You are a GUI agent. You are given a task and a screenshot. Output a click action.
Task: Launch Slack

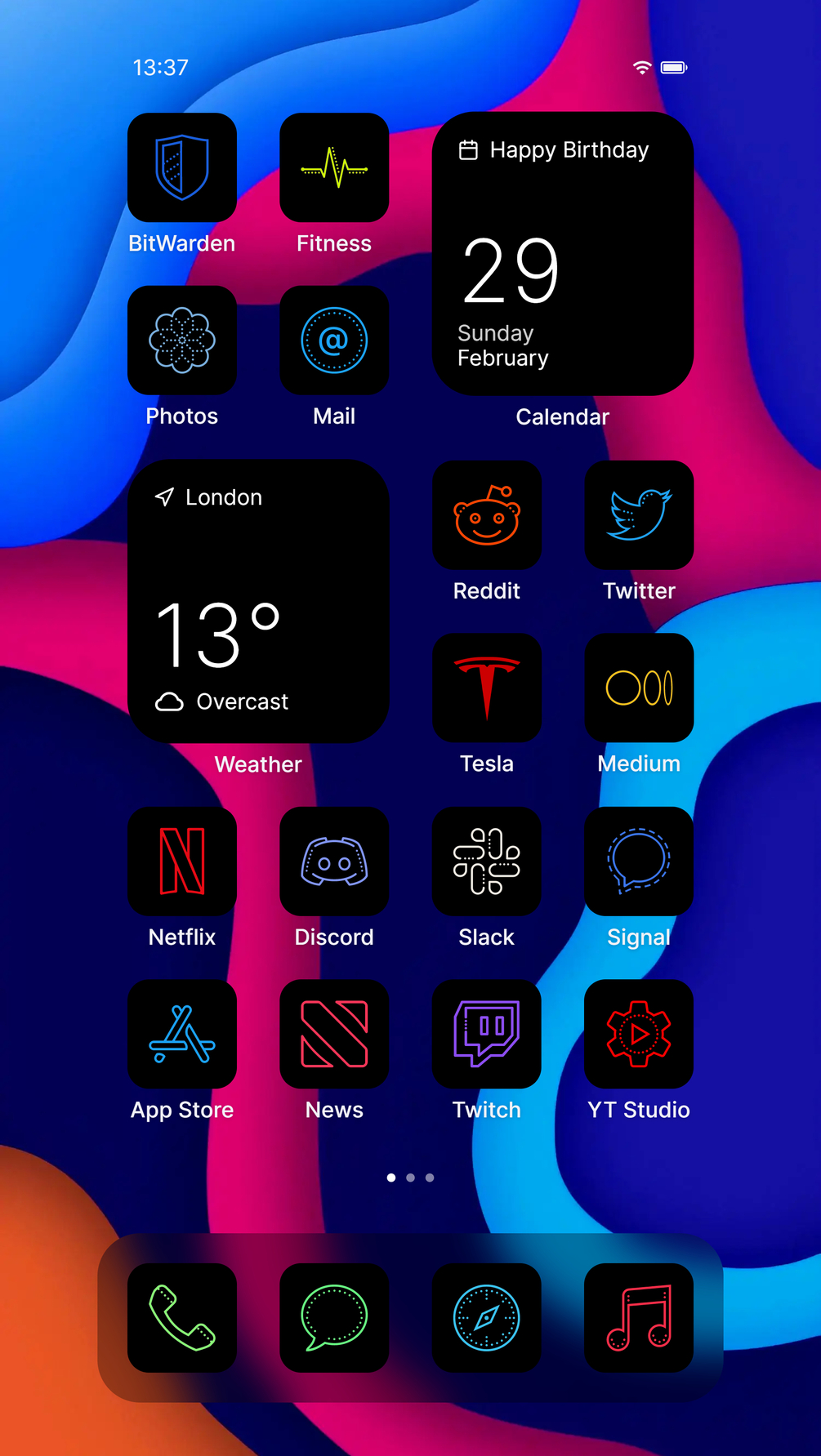487,862
